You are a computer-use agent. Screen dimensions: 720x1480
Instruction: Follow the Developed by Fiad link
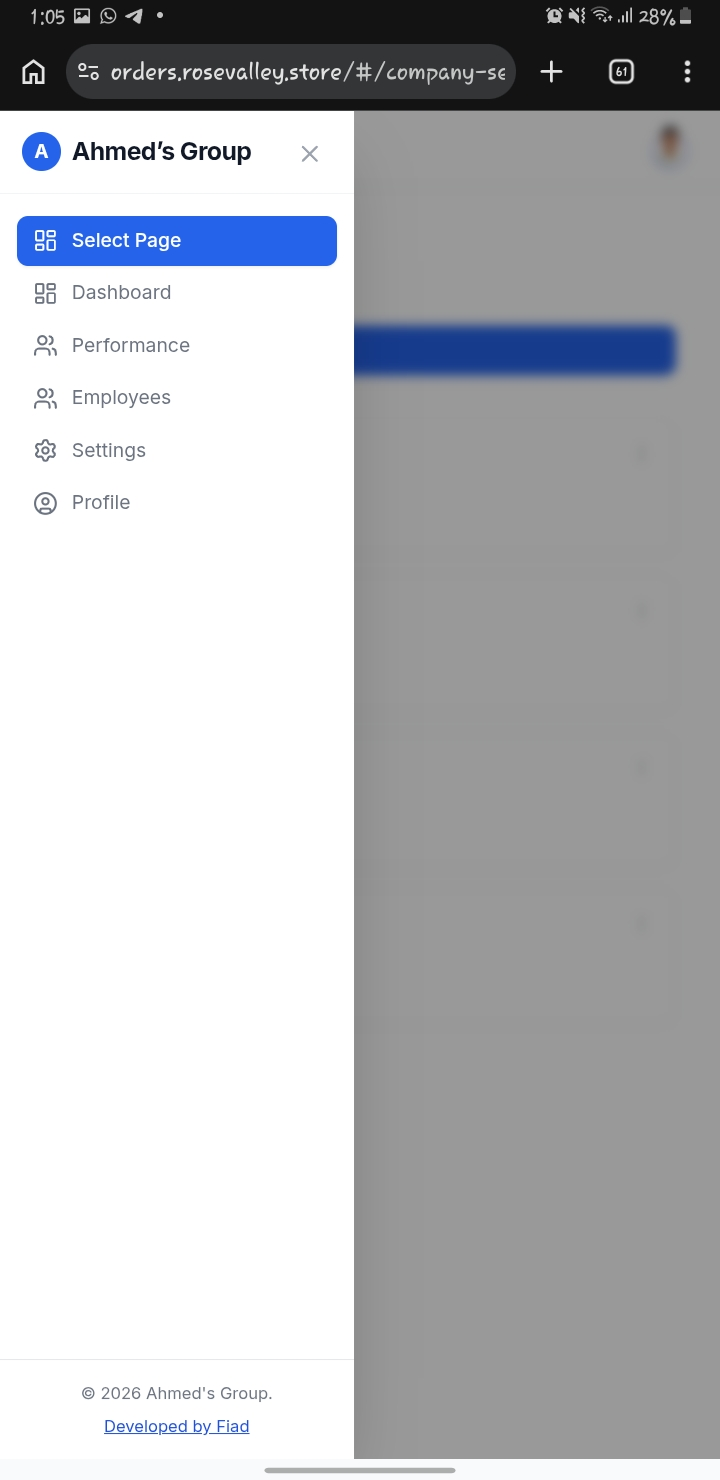coord(177,1426)
